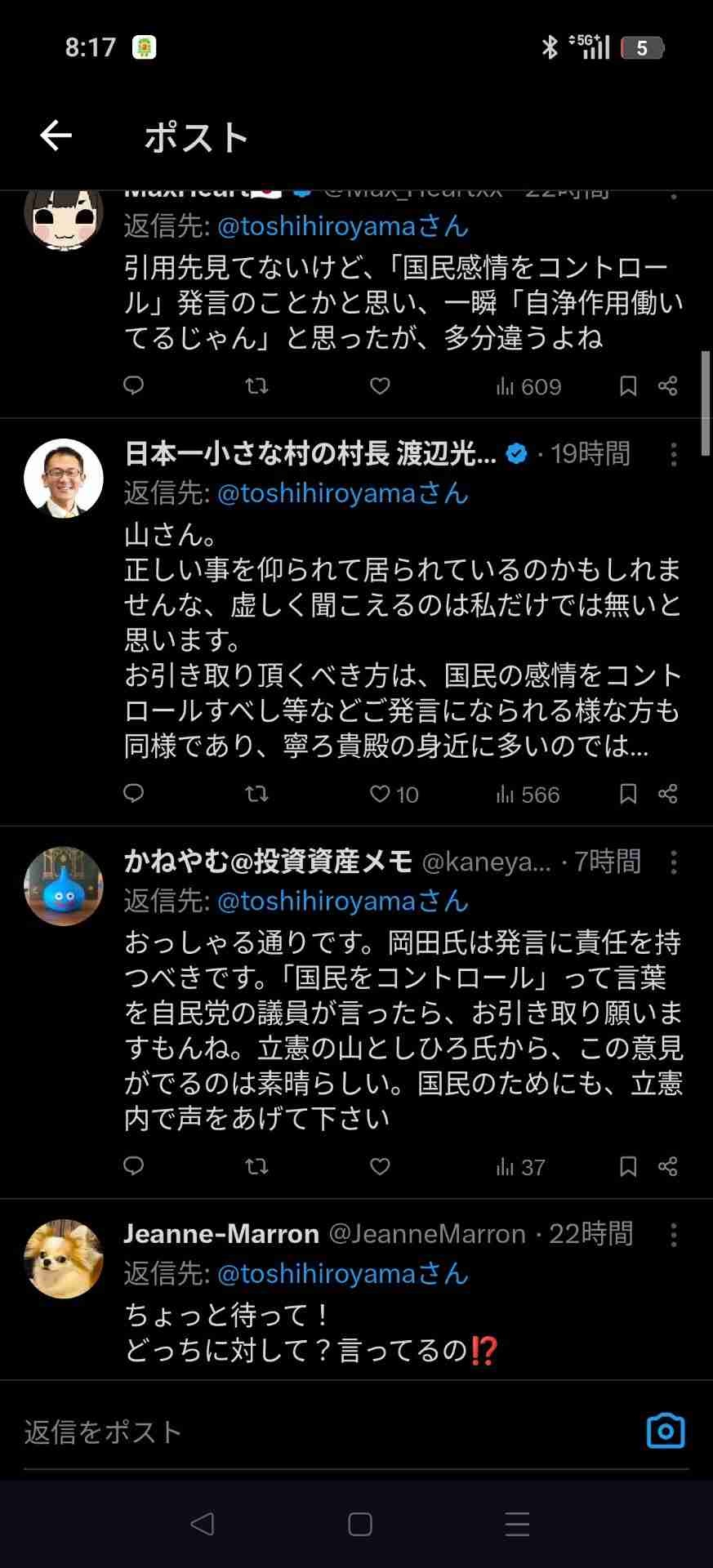This screenshot has width=713, height=1568.
Task: Open overflow menu on かねやむ's reply
Action: 673,862
